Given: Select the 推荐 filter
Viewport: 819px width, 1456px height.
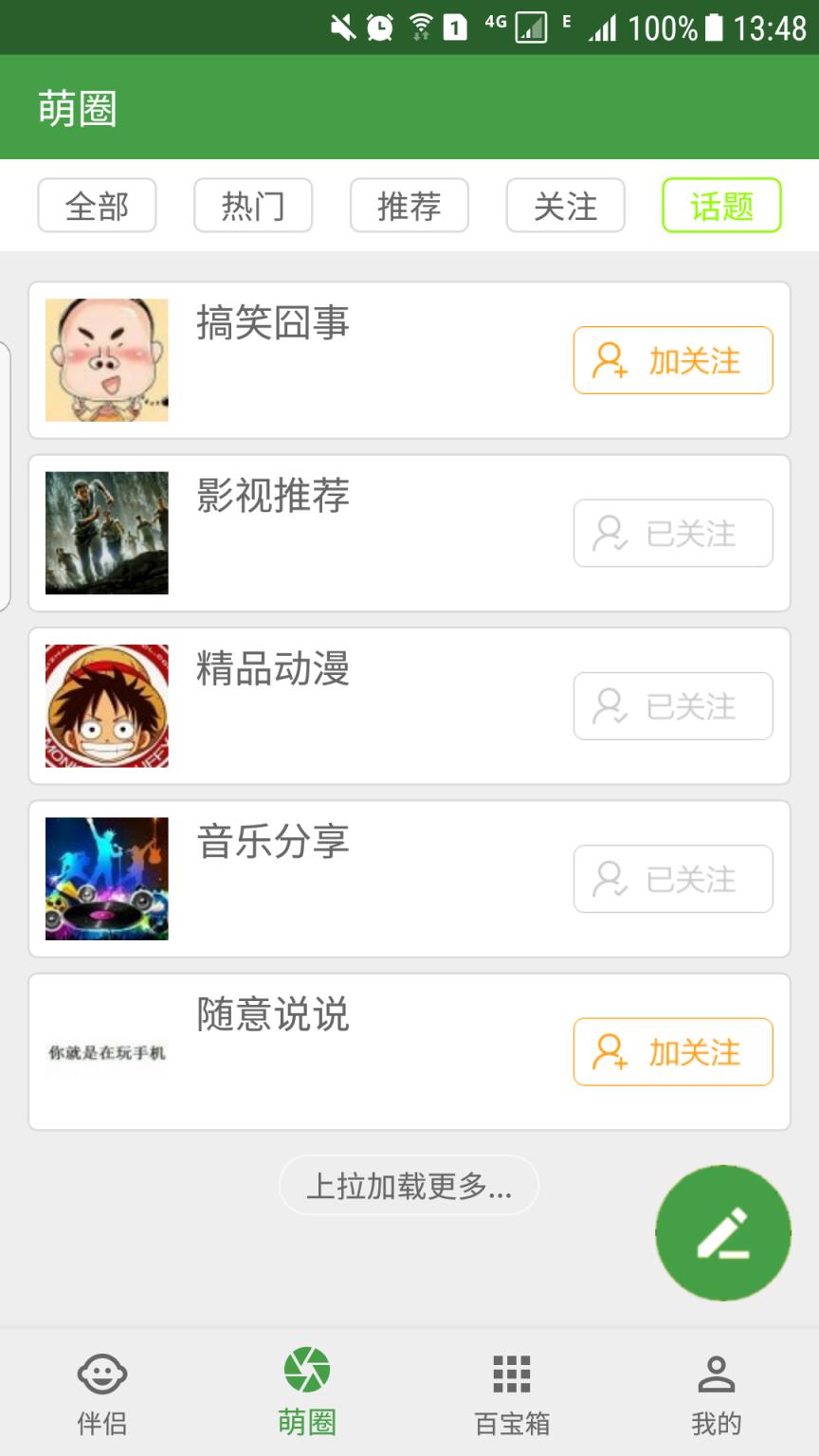Looking at the screenshot, I should [409, 206].
